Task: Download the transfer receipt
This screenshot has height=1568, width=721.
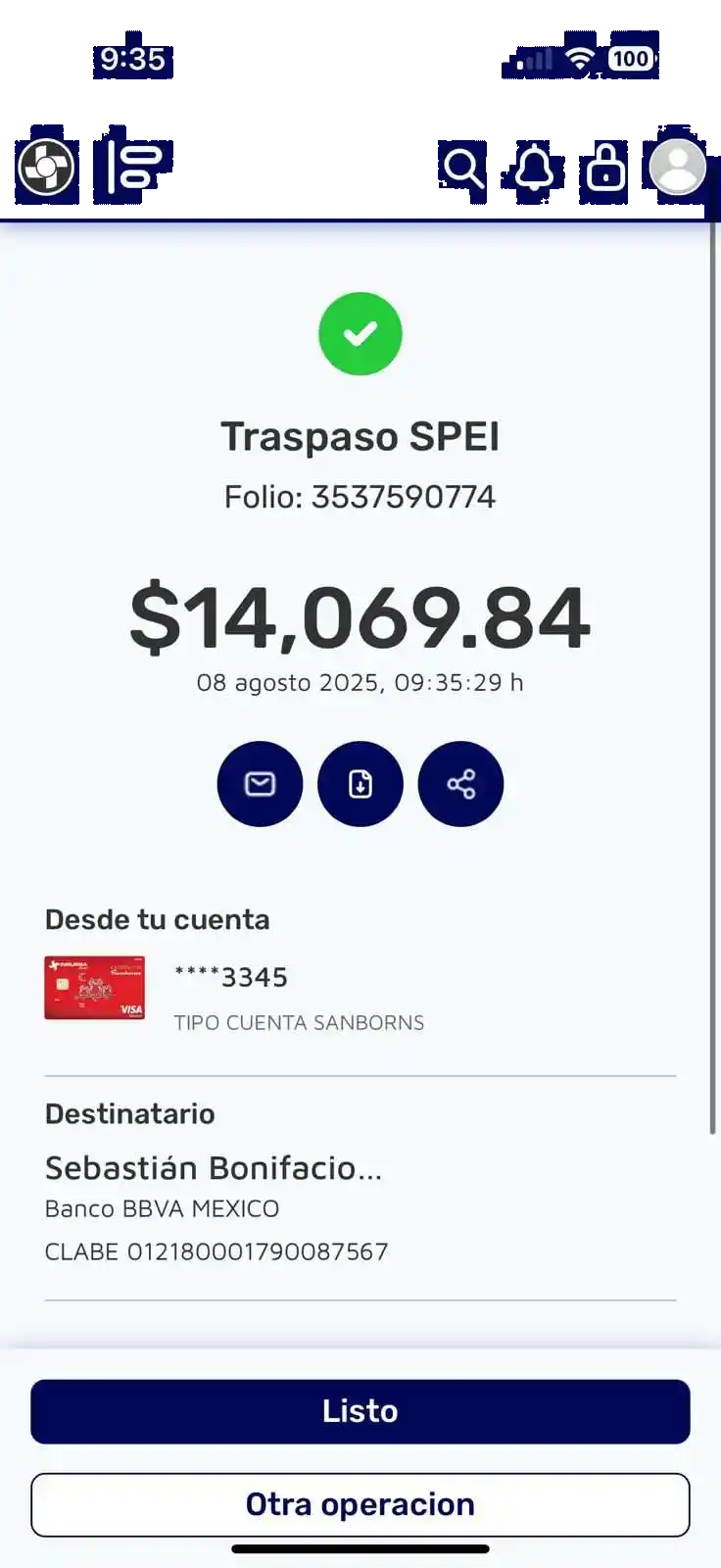Action: tap(360, 784)
